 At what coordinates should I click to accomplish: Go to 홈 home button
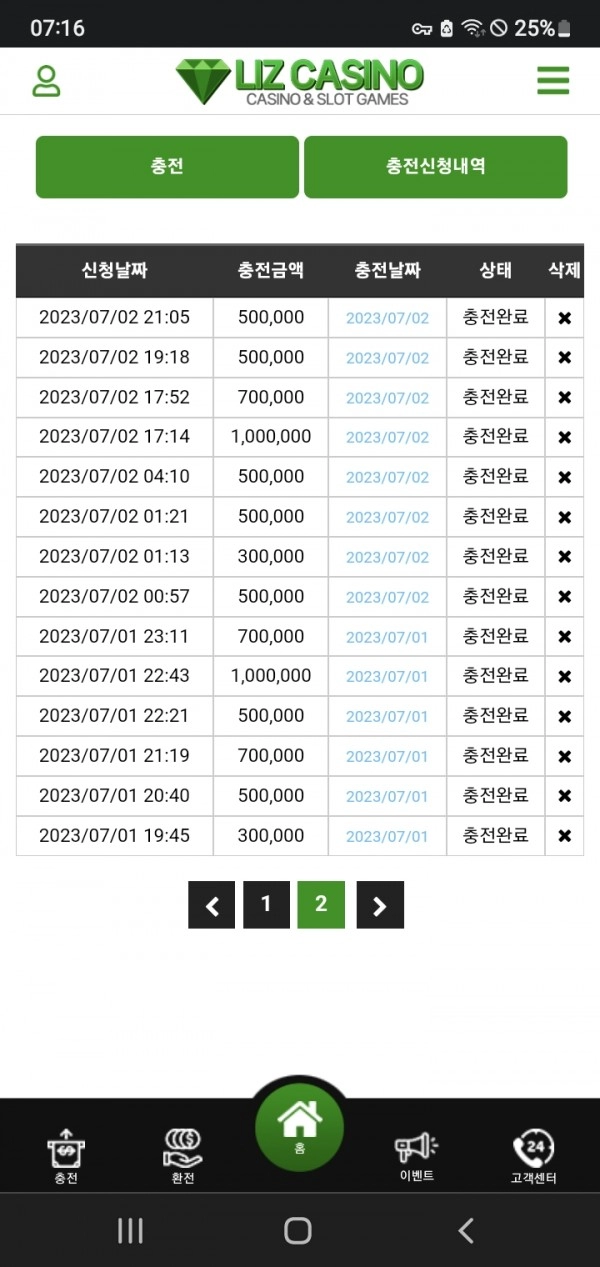[299, 1127]
